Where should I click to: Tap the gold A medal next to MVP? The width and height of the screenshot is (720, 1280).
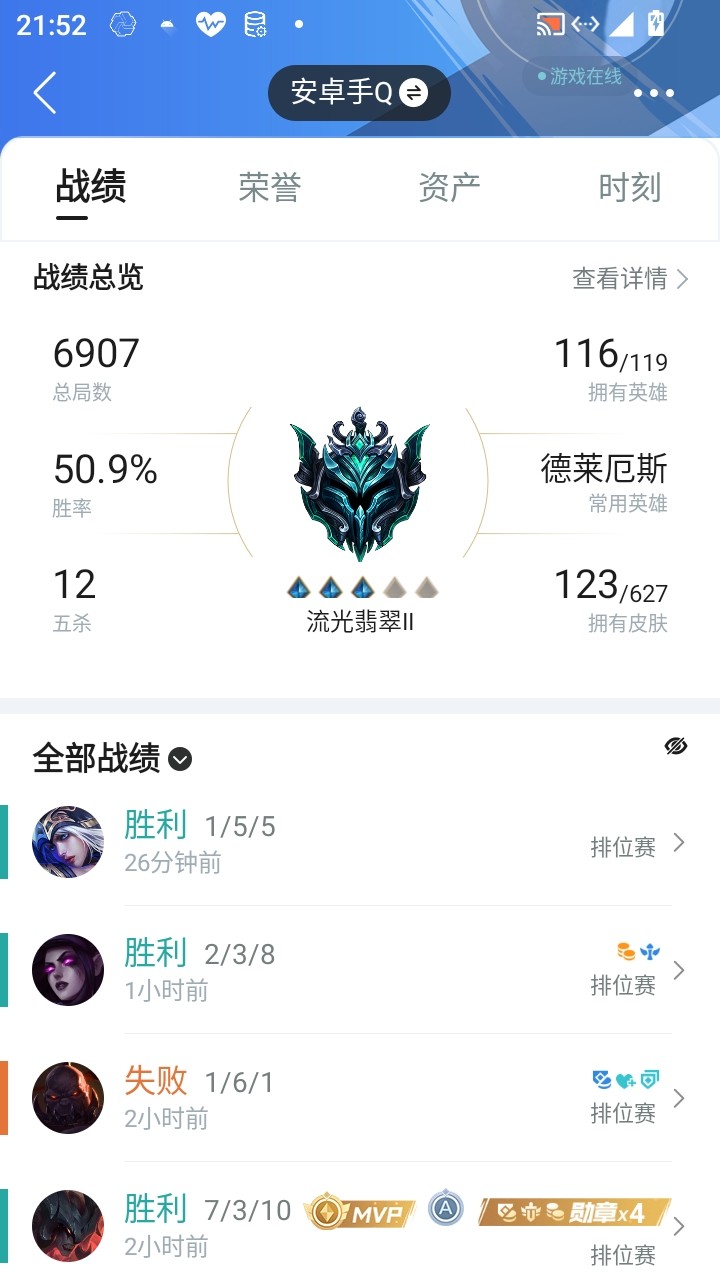point(445,1209)
